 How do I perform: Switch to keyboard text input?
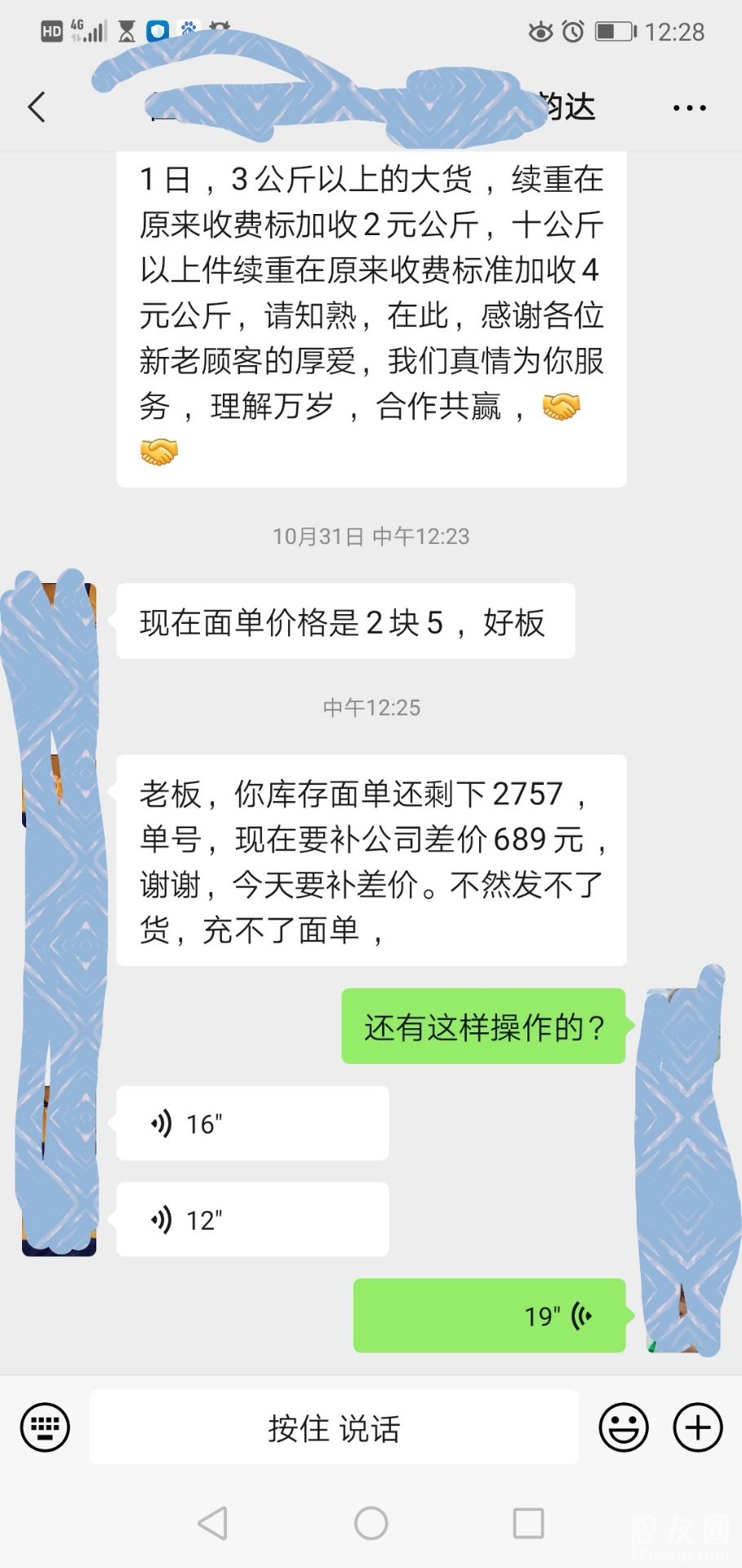[x=45, y=1428]
